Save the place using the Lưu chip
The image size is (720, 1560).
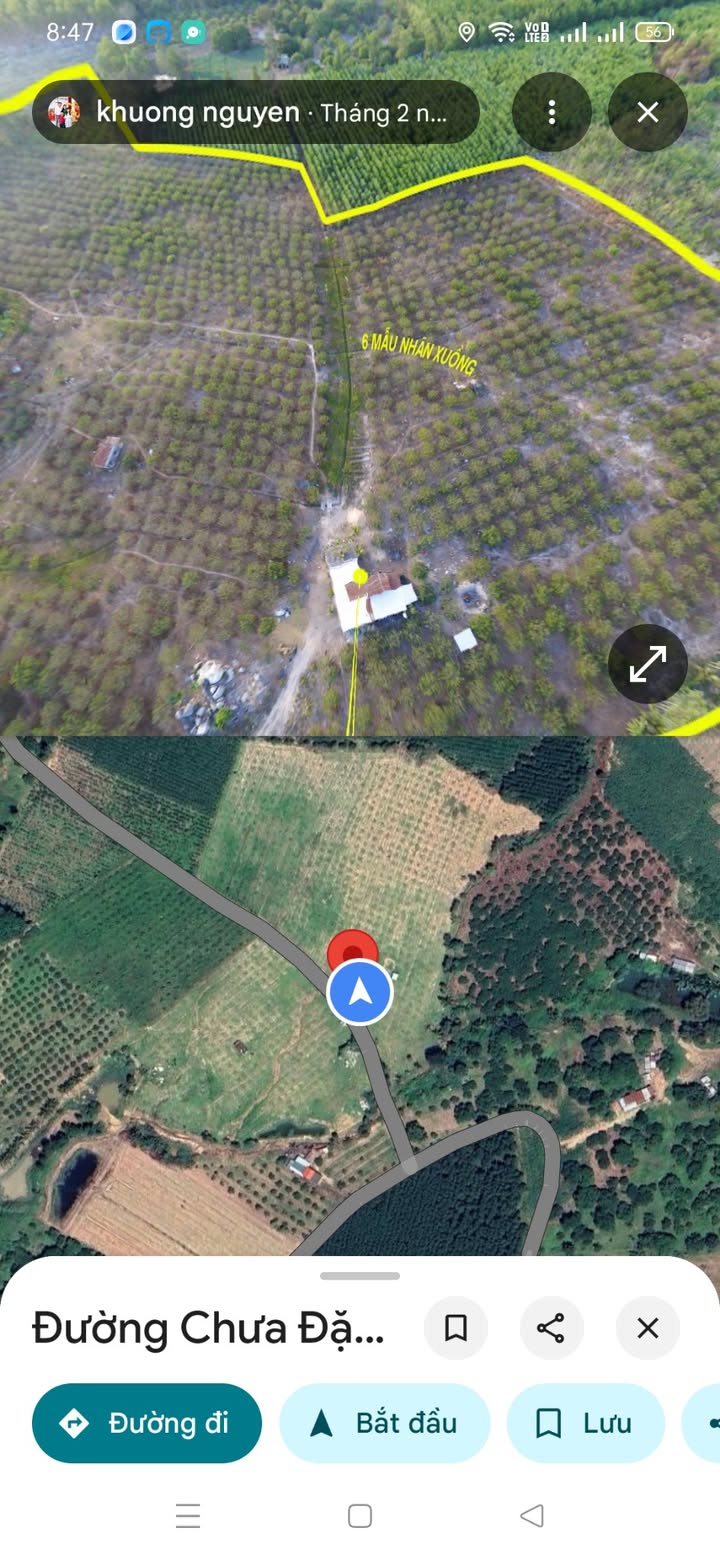585,1423
